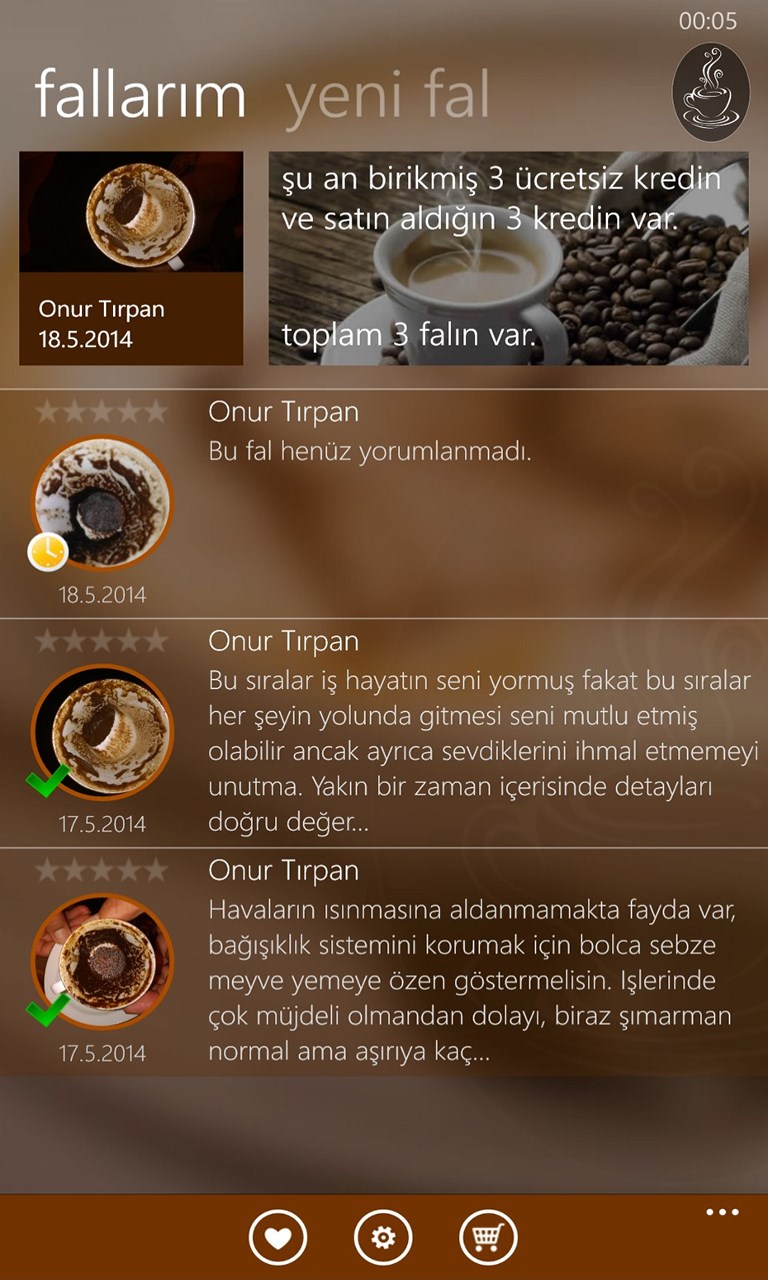Screen dimensions: 768x1280
Task: Open the Onur Tırpan 18.5.2014 tile
Action: 131,258
